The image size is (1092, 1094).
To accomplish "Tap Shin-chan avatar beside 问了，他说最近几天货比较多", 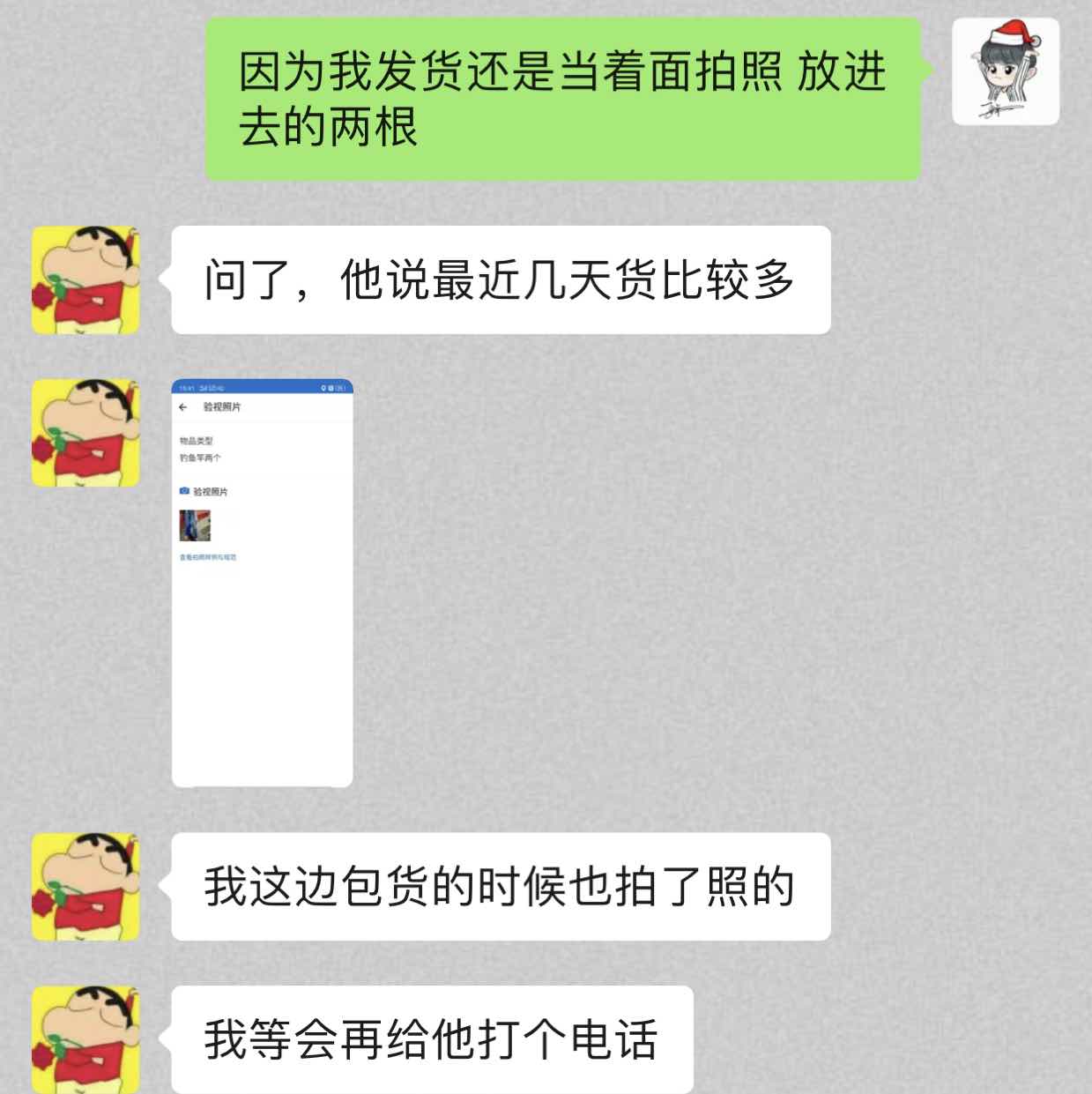I will pyautogui.click(x=85, y=280).
